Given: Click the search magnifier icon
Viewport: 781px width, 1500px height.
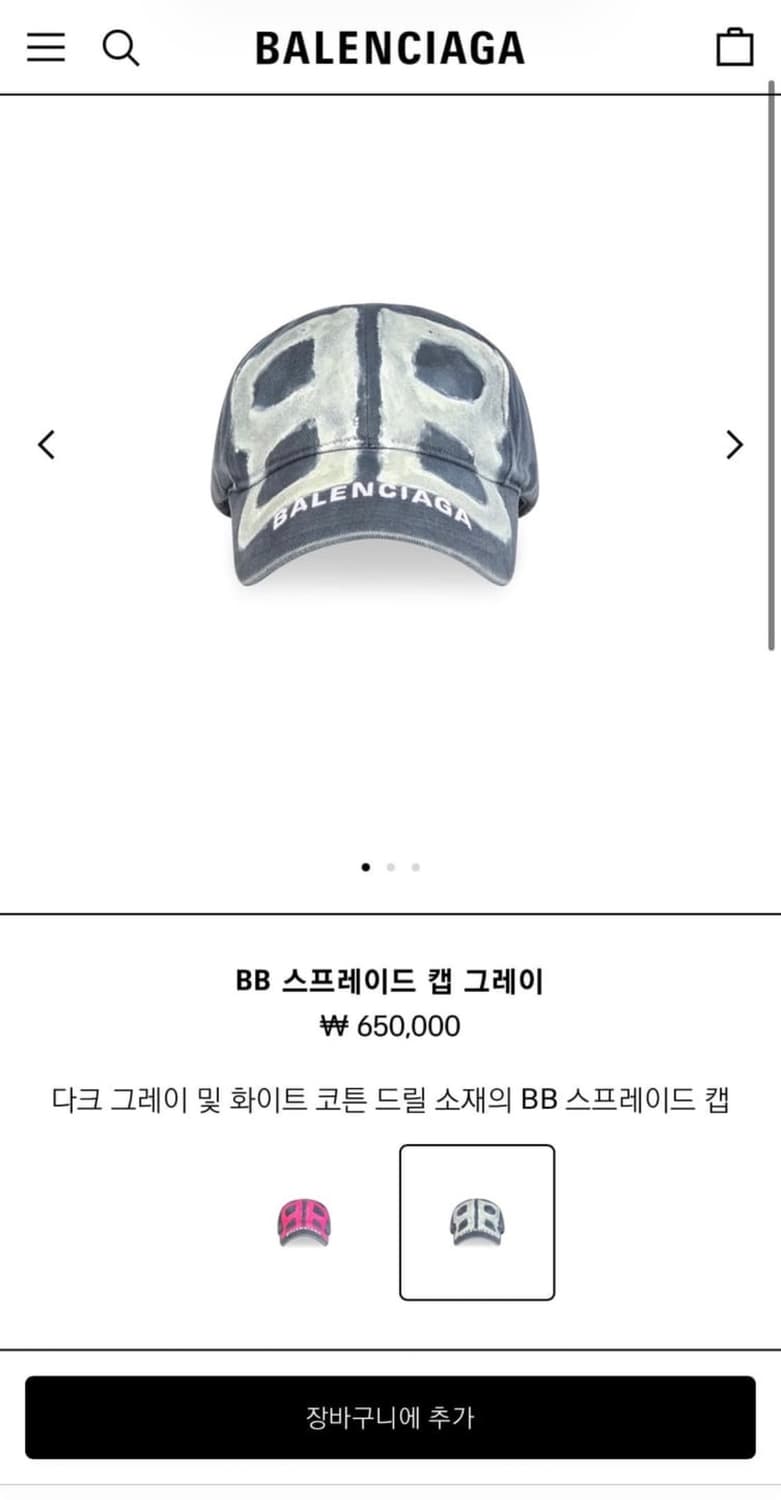Looking at the screenshot, I should click(121, 46).
